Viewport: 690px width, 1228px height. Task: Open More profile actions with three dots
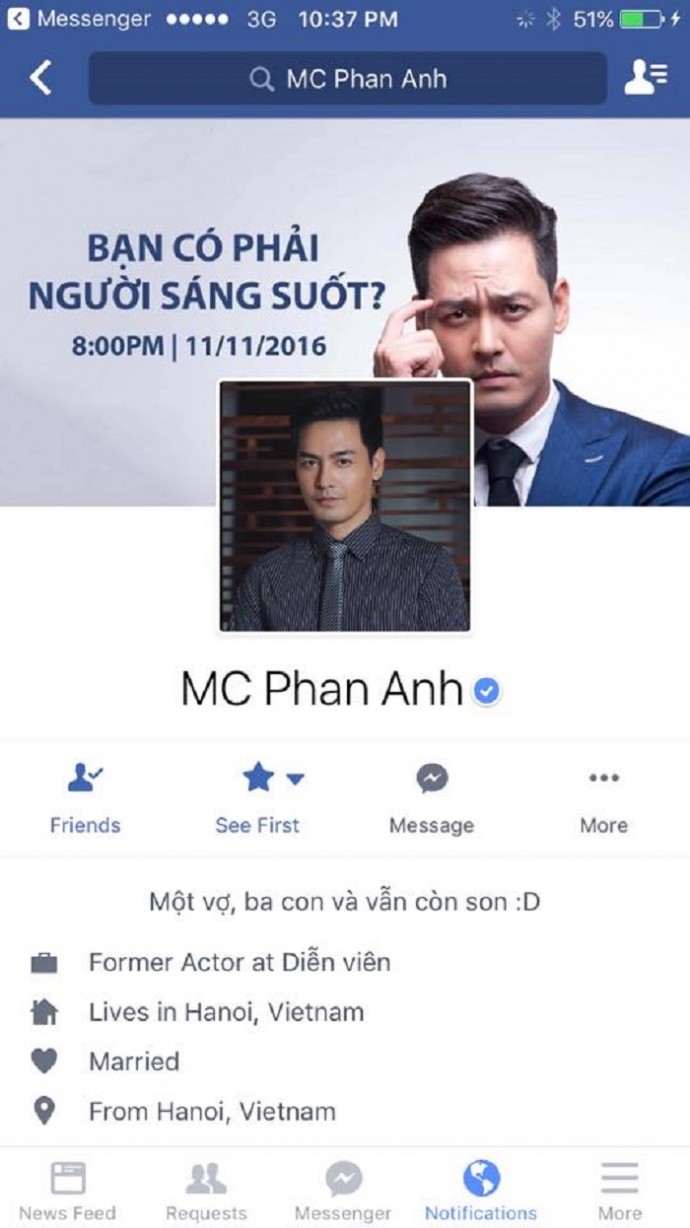(x=603, y=797)
